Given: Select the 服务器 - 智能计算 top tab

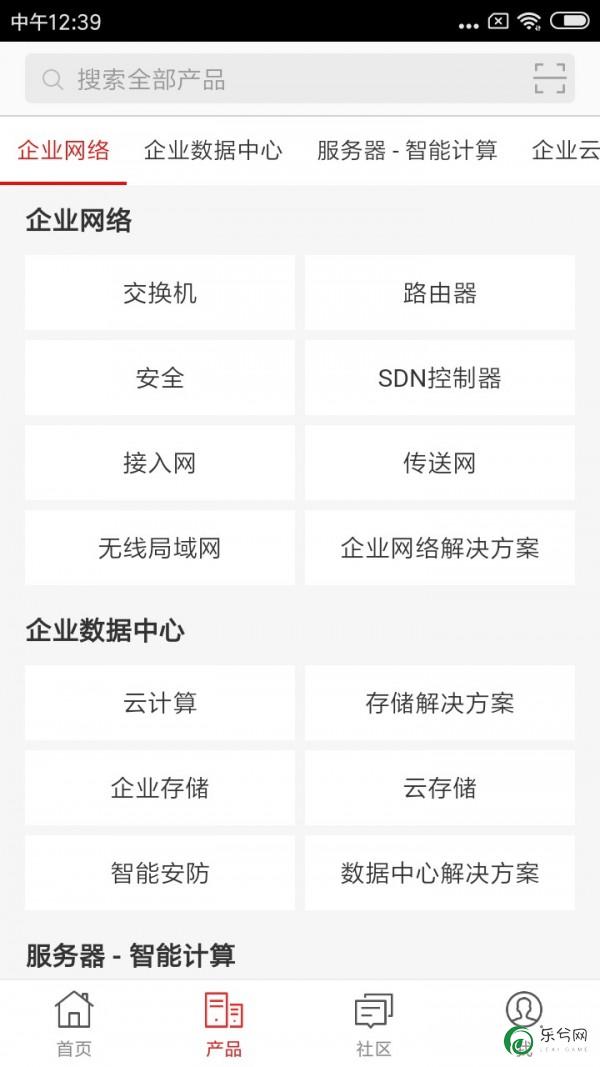Looking at the screenshot, I should point(407,150).
